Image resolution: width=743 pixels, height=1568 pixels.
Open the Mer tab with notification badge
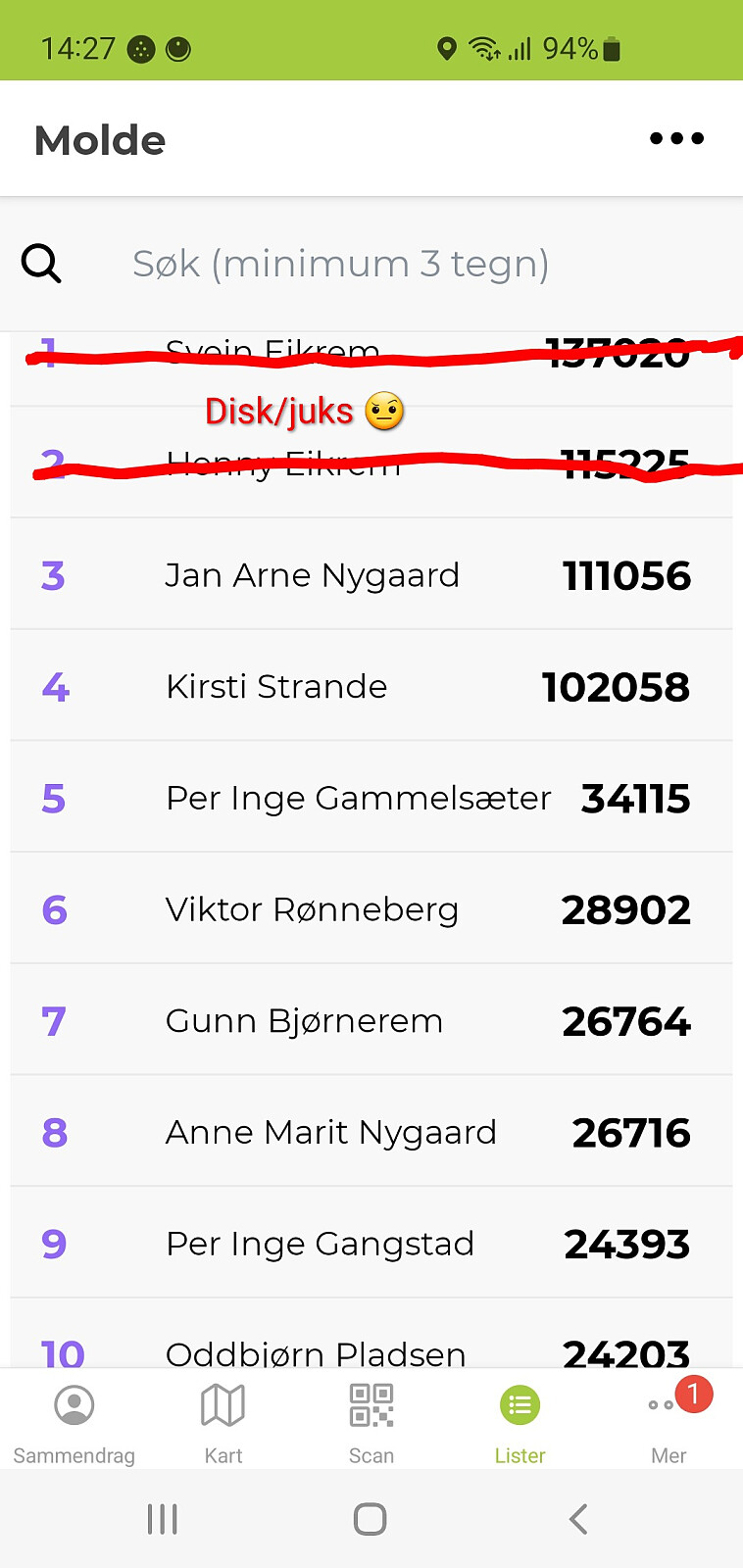[669, 1423]
